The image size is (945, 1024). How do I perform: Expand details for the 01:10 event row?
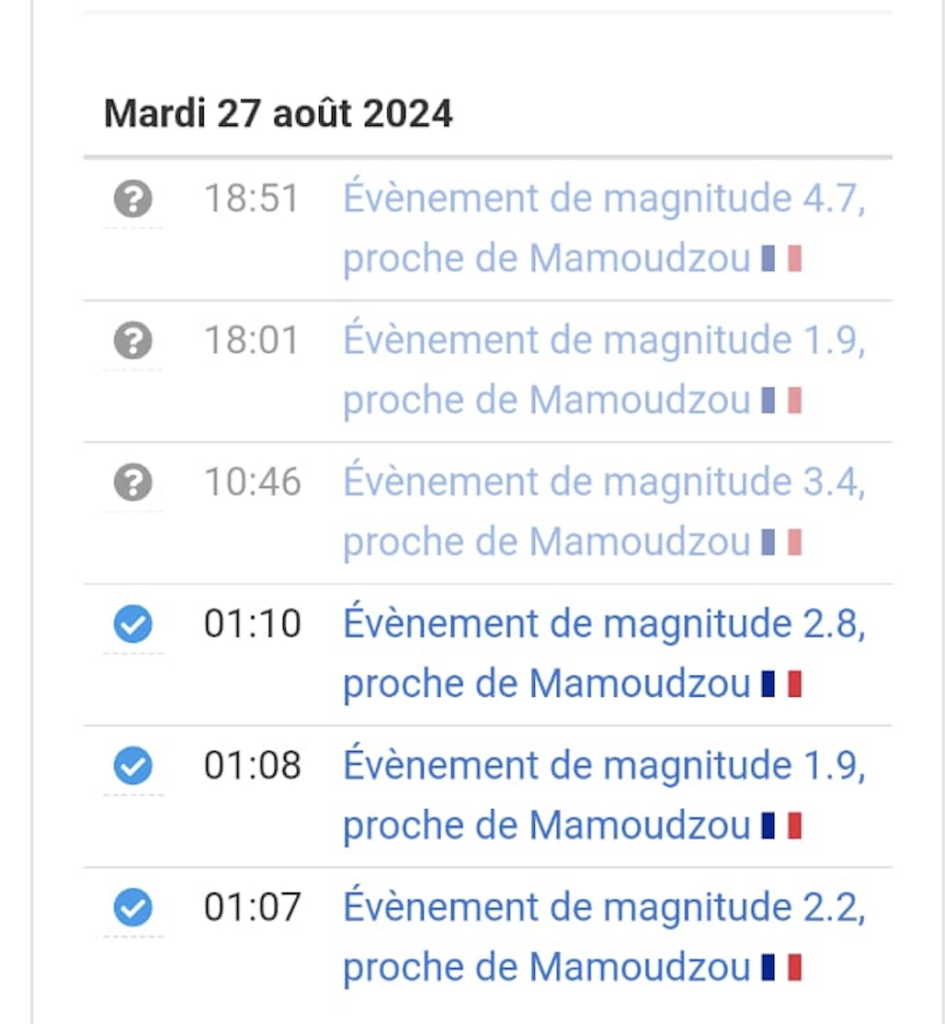click(600, 653)
